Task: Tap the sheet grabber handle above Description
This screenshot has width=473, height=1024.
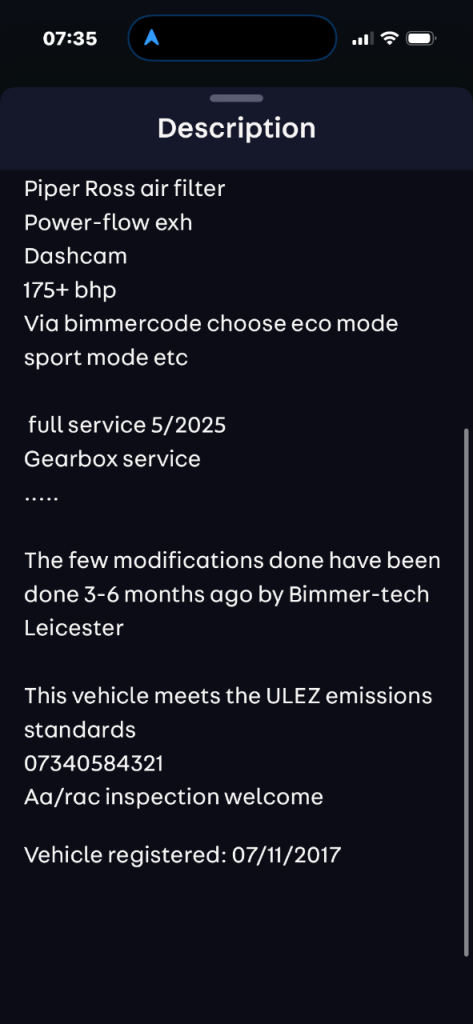Action: [236, 99]
